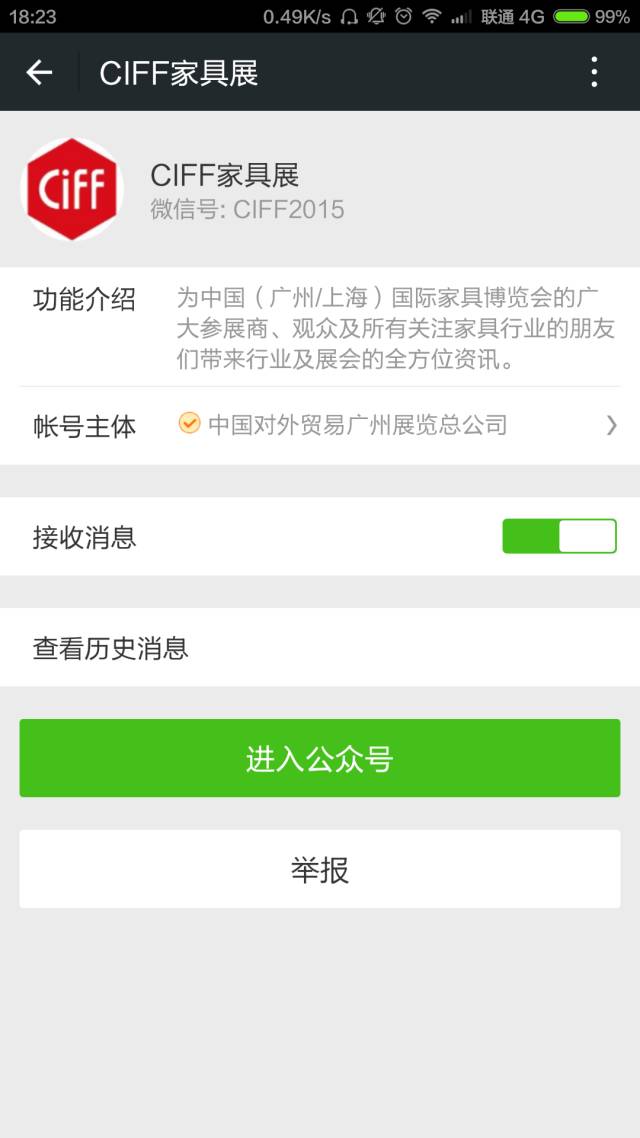Toggle the 接收消息 switch
The image size is (640, 1138).
559,536
